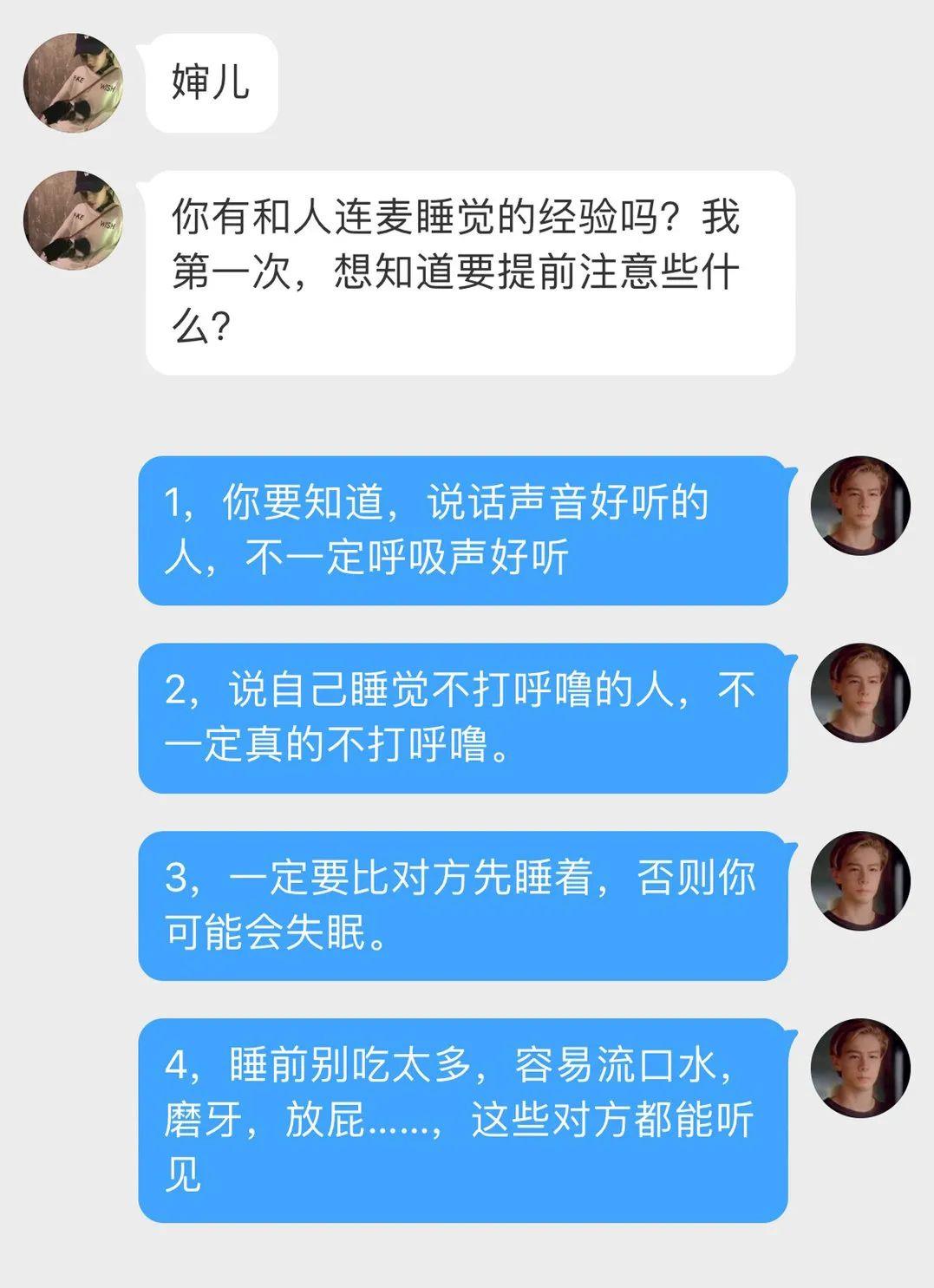The image size is (934, 1288).
Task: Tap my avatar beside the 不打呼噜 reply
Action: click(859, 693)
